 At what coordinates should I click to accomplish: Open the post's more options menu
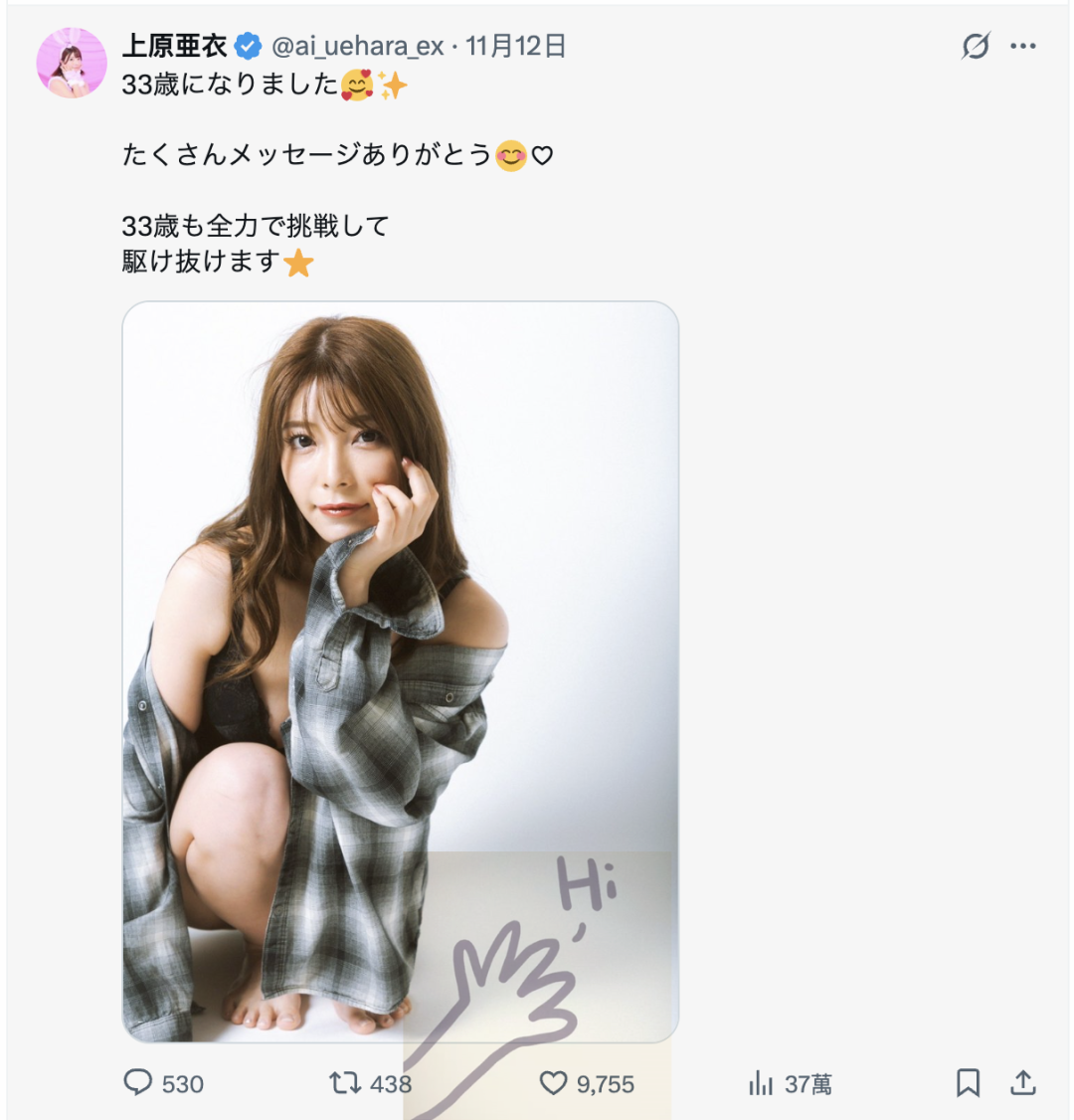pos(1023,46)
